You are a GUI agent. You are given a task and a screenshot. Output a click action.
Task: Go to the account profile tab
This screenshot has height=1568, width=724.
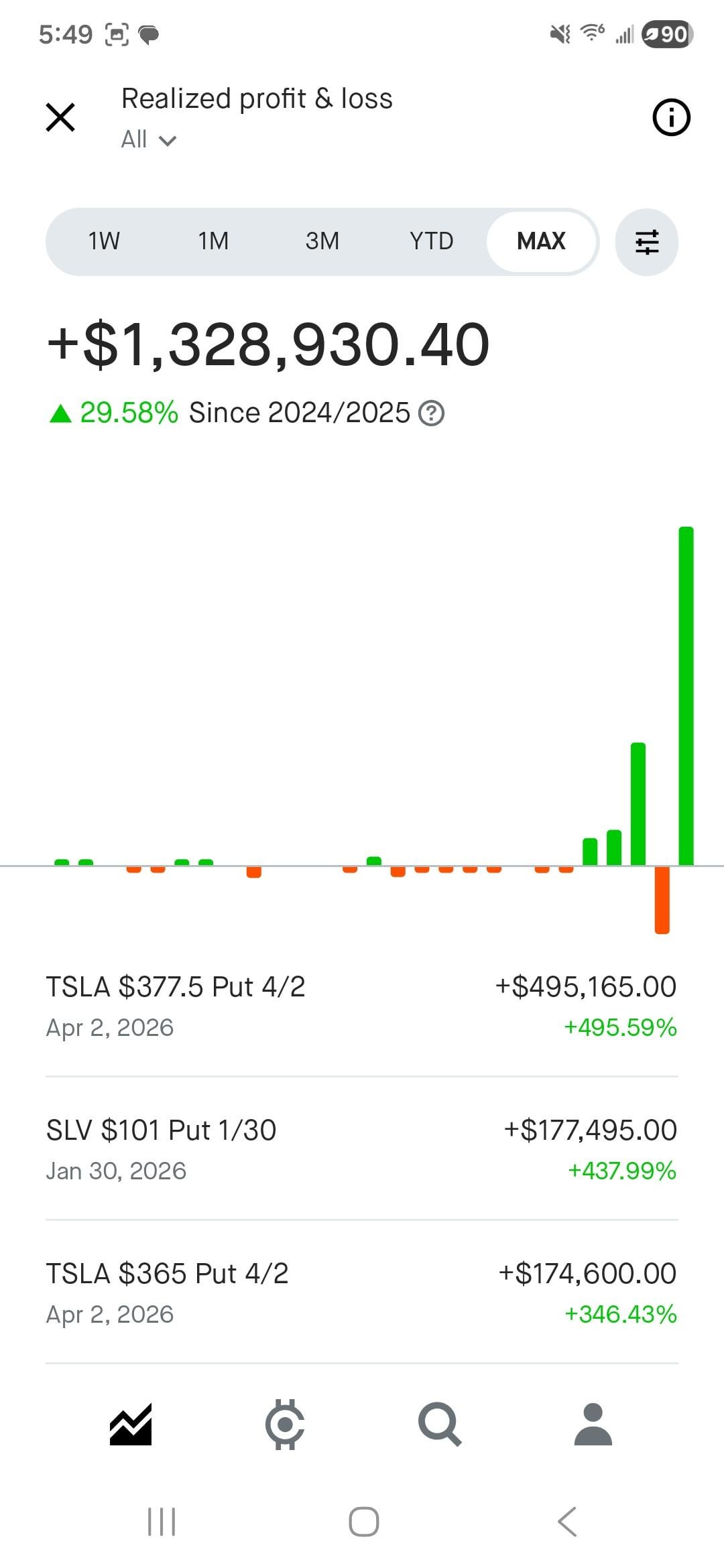(593, 1423)
